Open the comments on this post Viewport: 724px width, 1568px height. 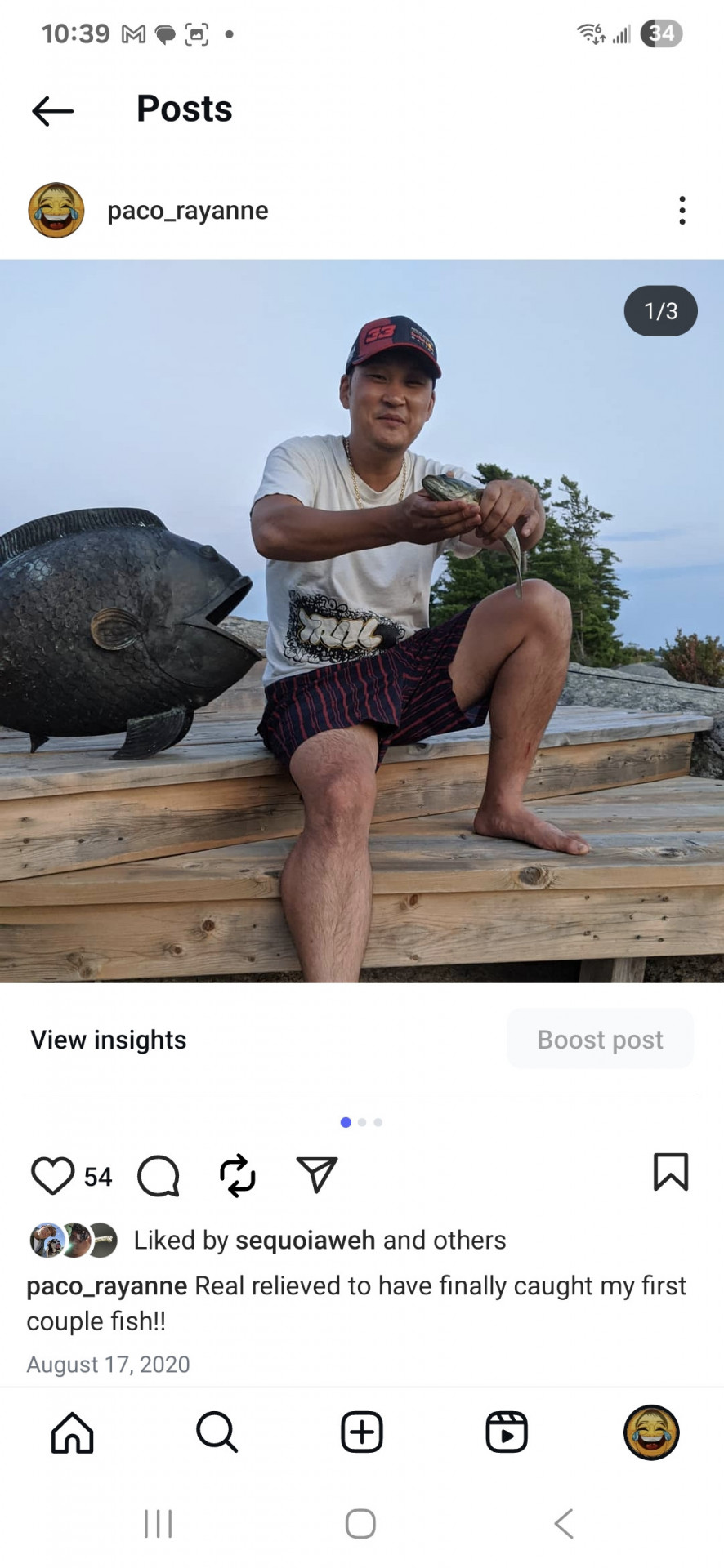coord(159,1176)
